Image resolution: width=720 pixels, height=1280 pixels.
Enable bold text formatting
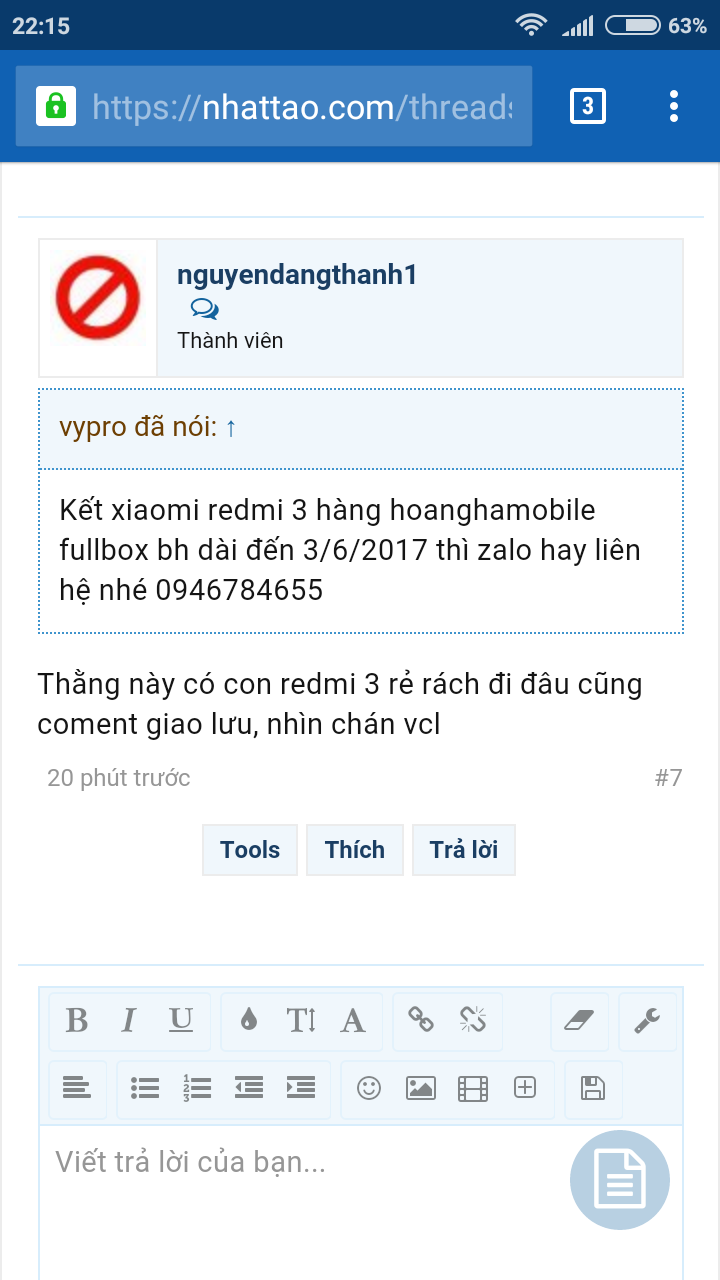tap(77, 1021)
